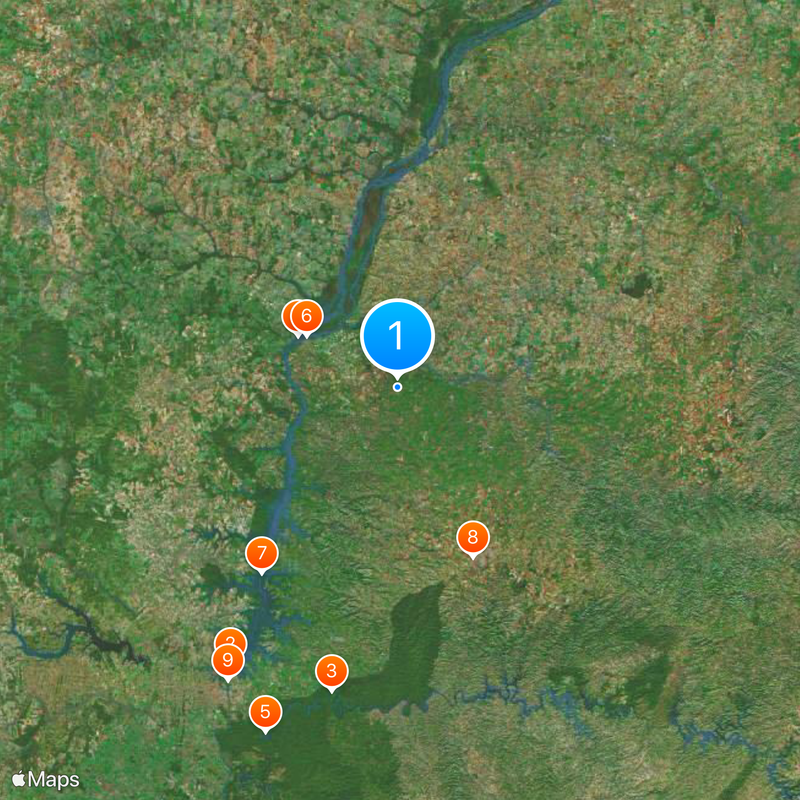Select the large blue pin numbered 1
This screenshot has width=800, height=800.
[x=397, y=336]
